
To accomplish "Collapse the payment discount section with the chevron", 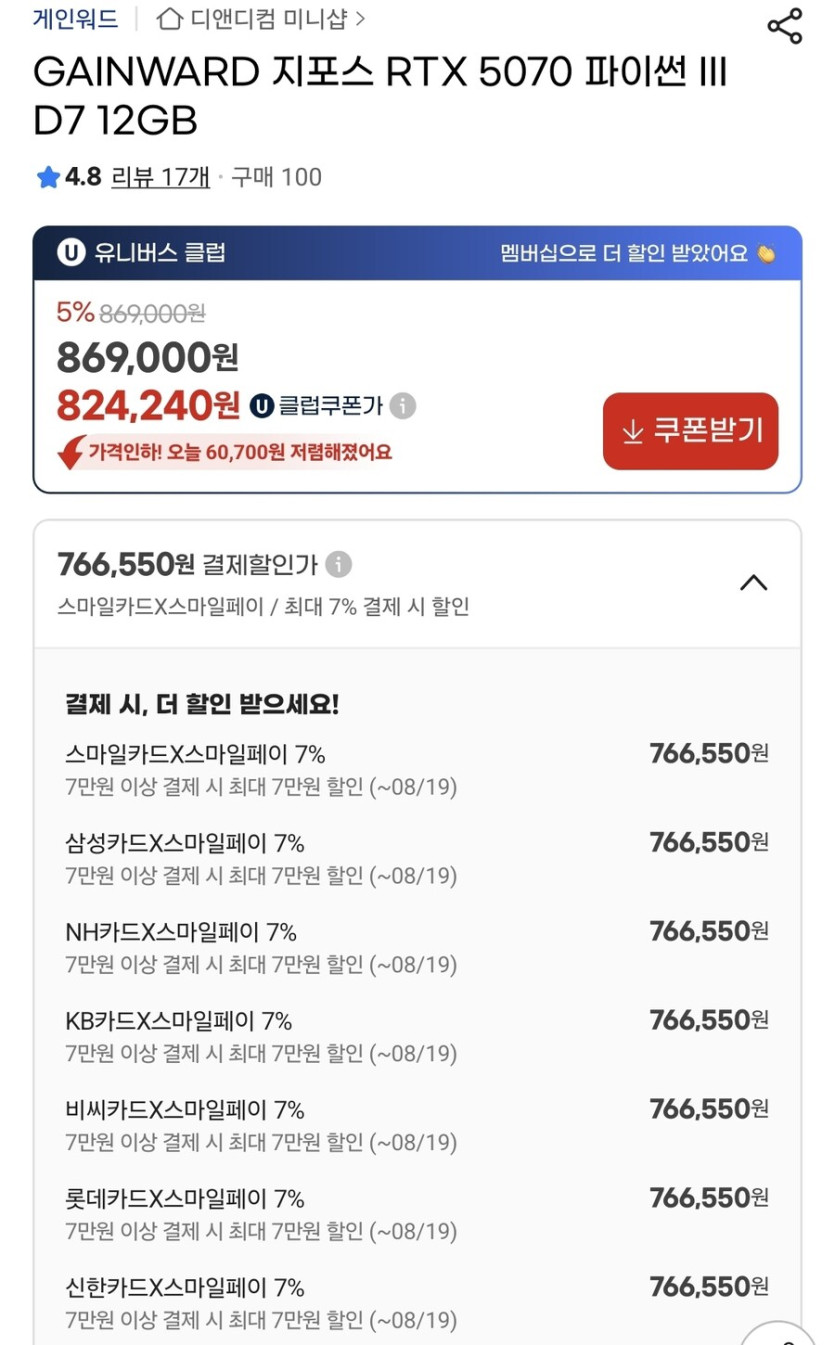I will (x=755, y=581).
